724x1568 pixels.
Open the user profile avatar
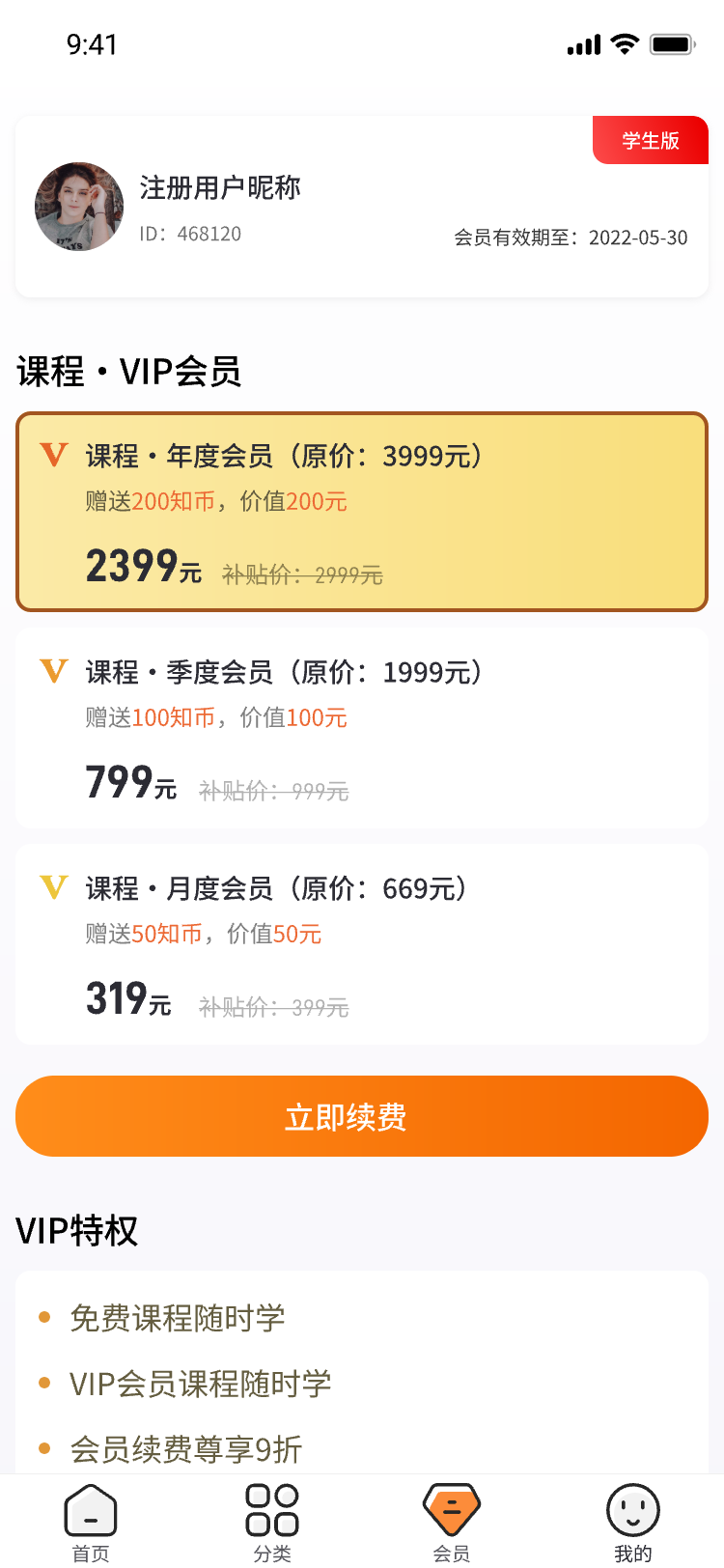[x=79, y=207]
